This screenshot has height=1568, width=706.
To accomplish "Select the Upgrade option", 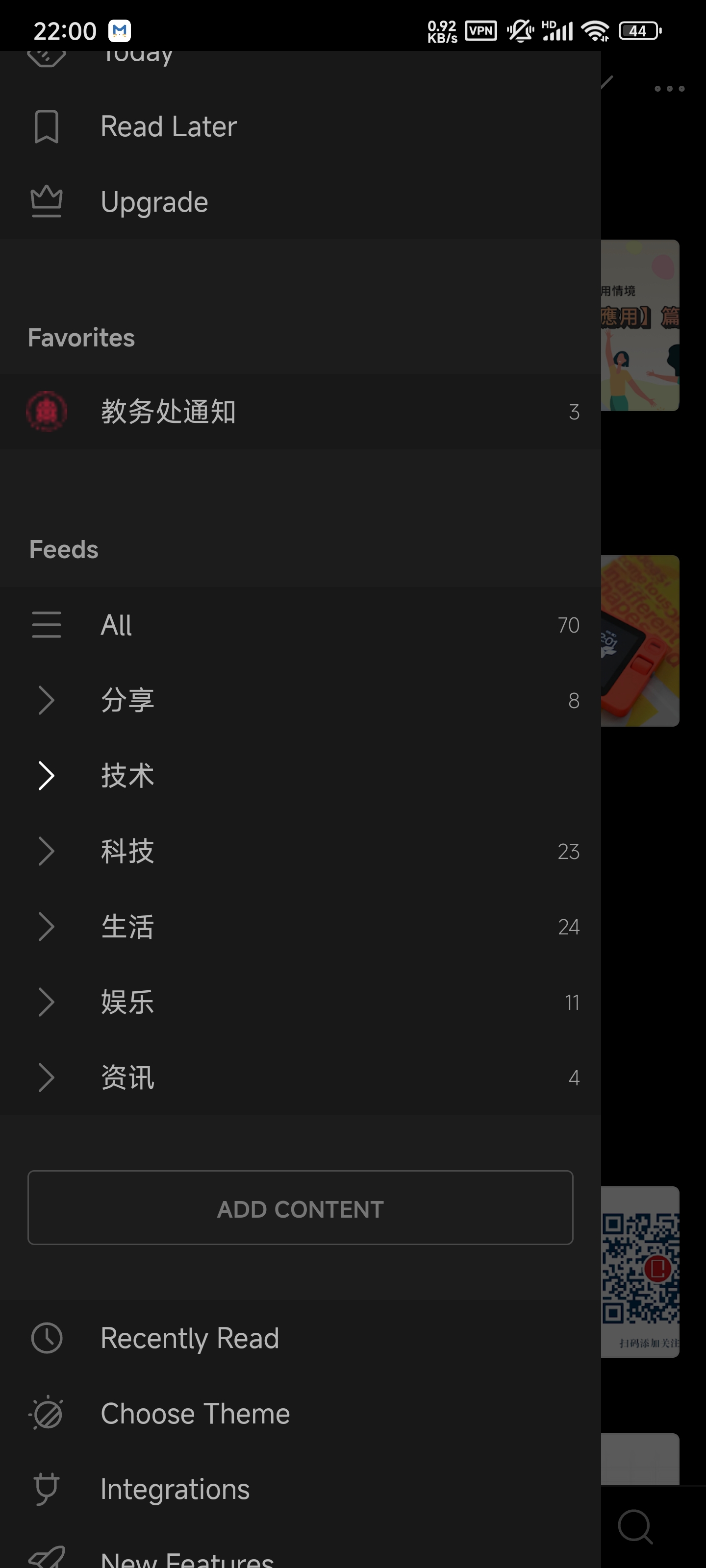I will (x=154, y=202).
